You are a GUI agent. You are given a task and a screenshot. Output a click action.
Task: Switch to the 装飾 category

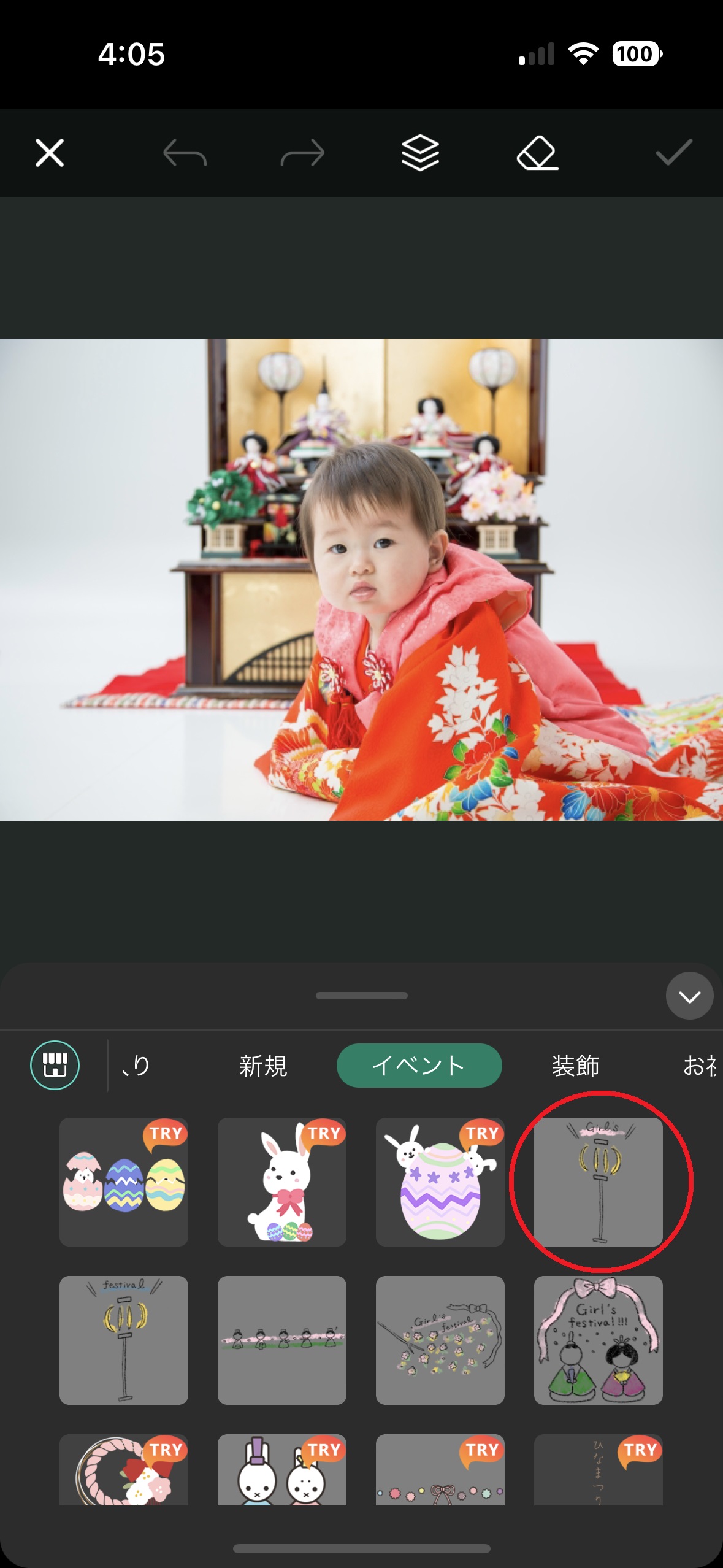click(575, 1066)
